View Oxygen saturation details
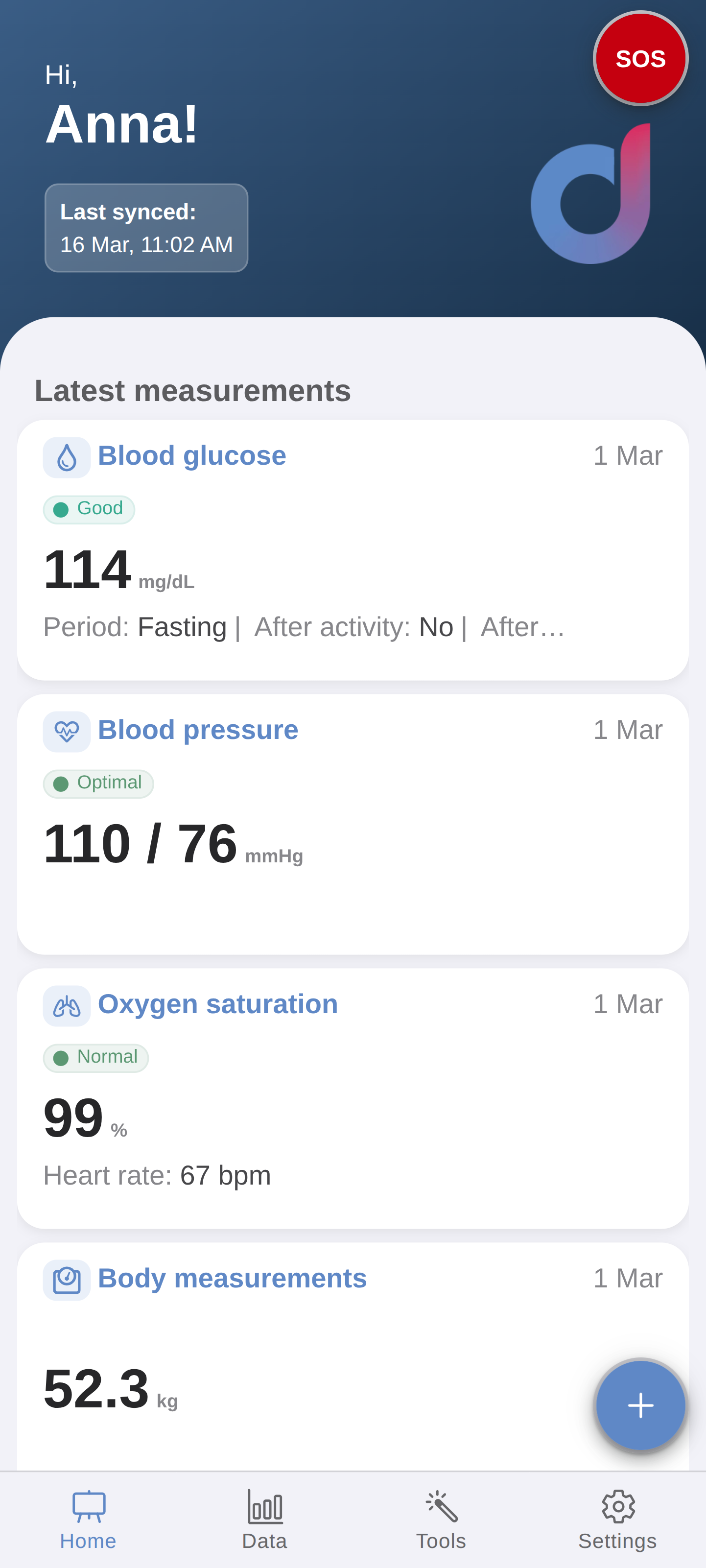706x1568 pixels. [353, 1097]
